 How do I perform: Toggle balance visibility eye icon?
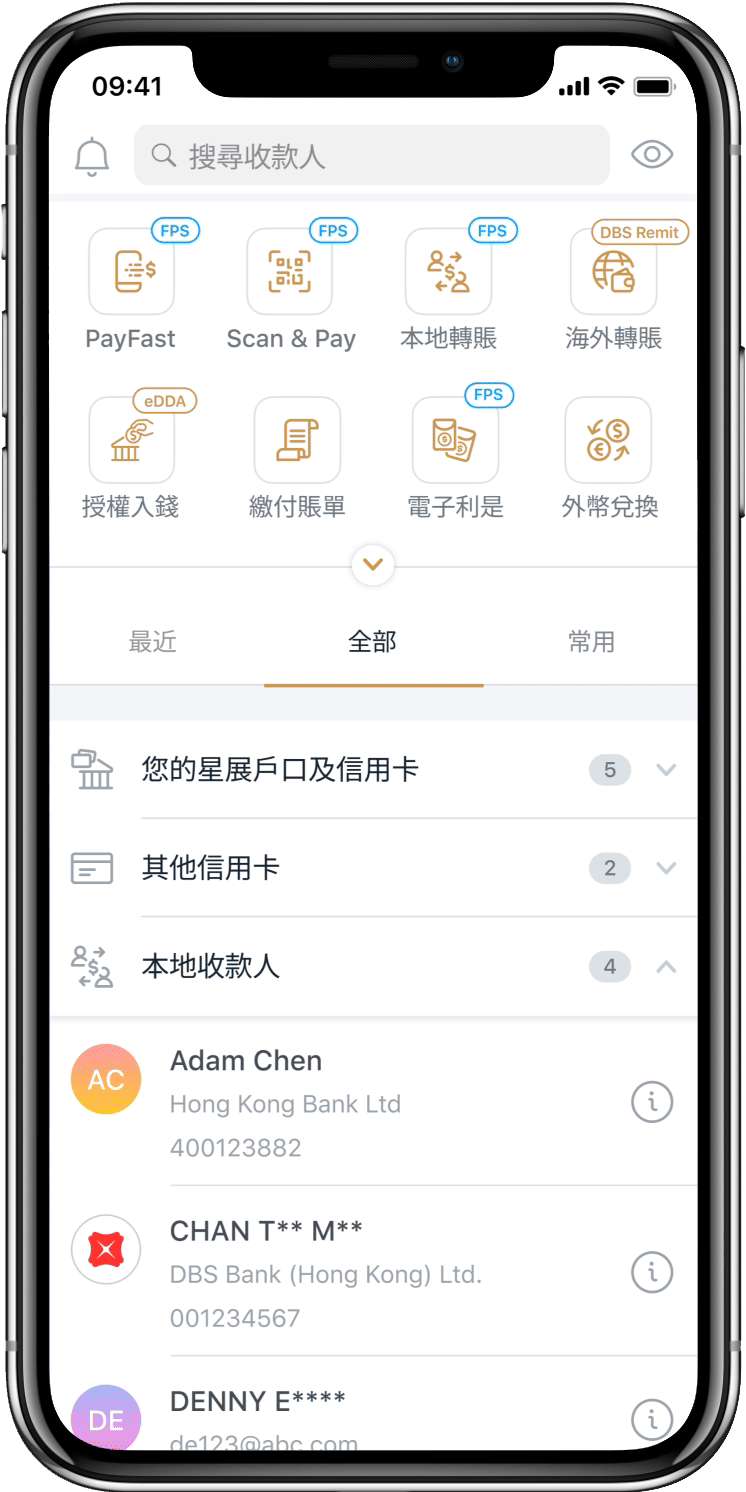652,155
